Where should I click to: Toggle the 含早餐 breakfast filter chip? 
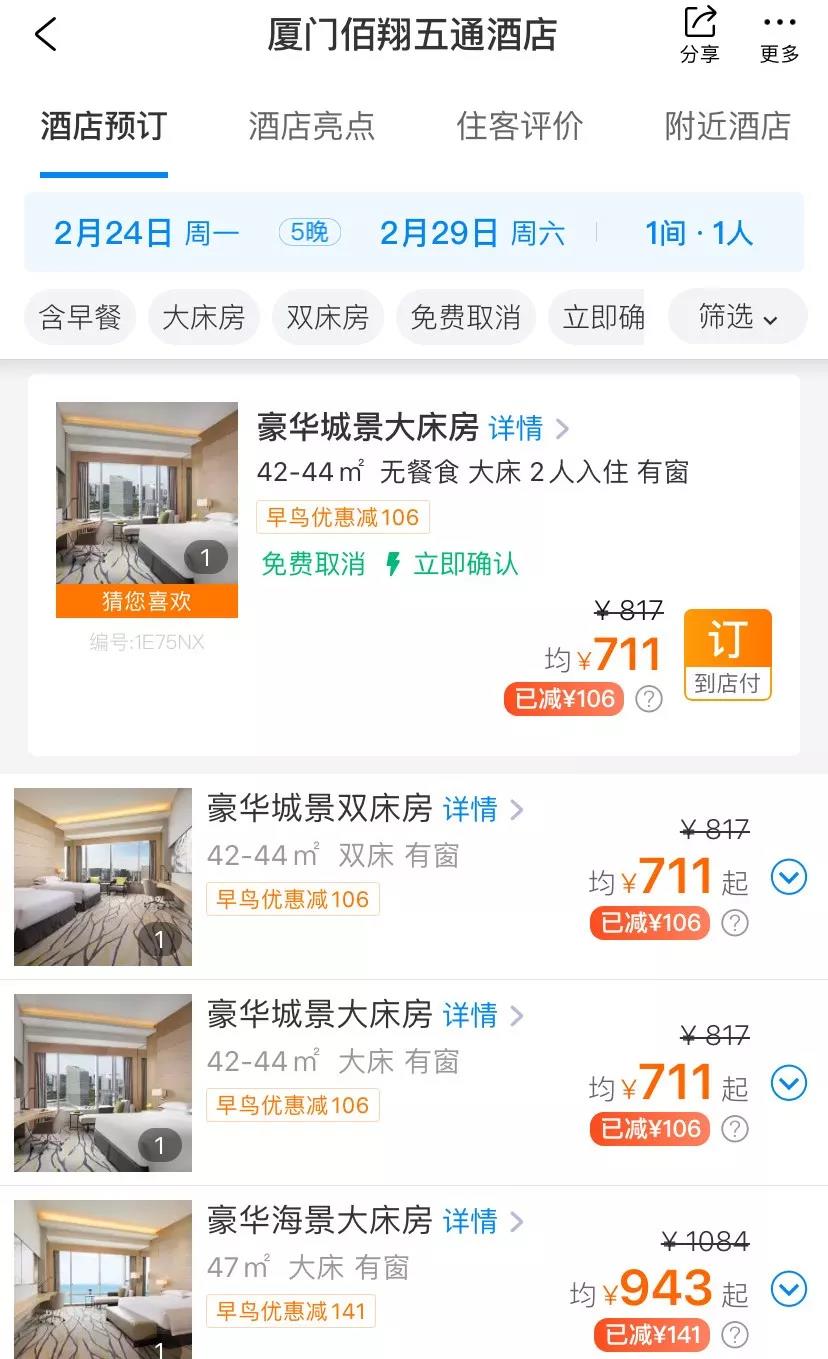pyautogui.click(x=79, y=316)
